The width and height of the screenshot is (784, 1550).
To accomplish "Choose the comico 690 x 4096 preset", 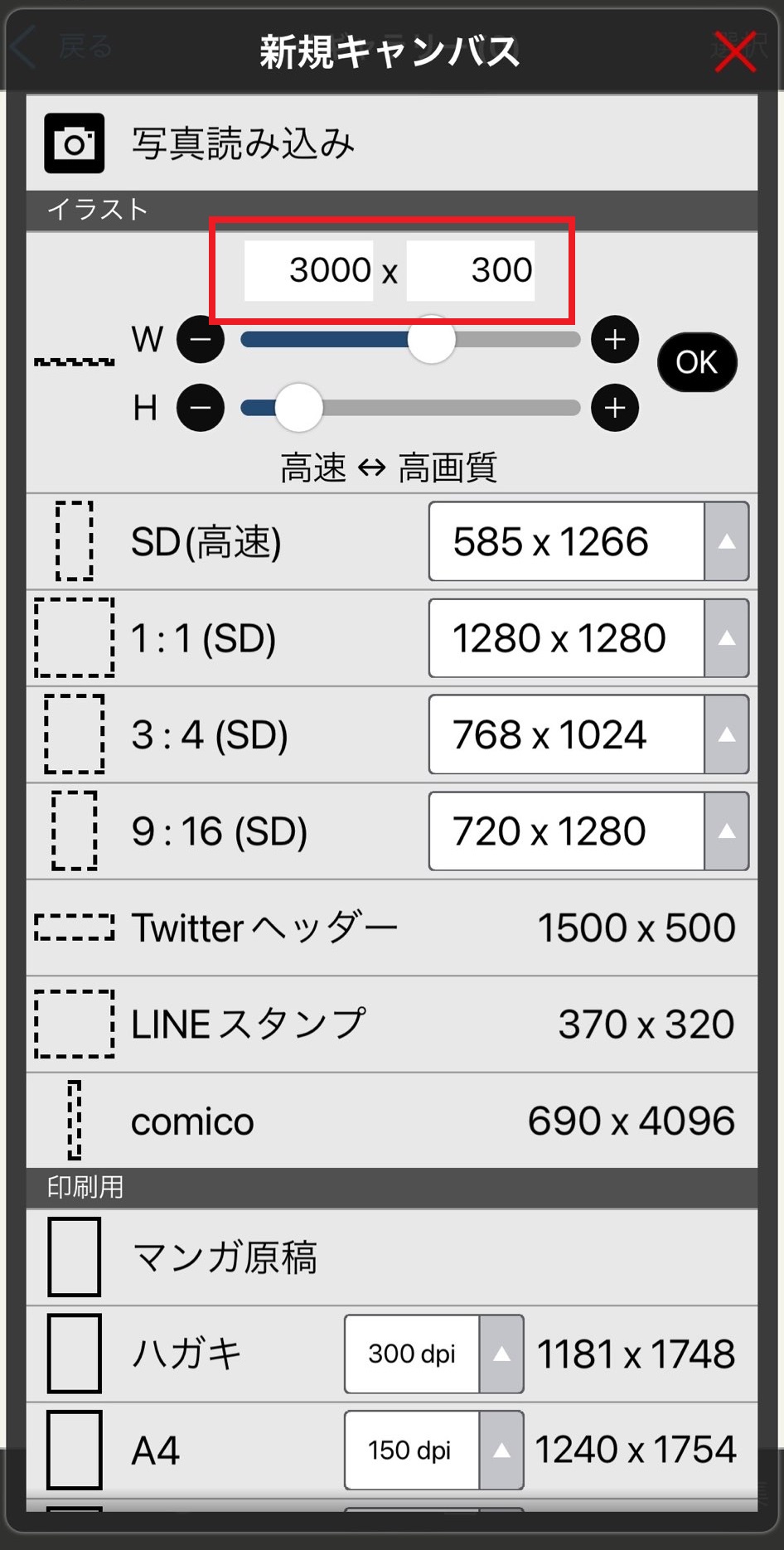I will tap(391, 1121).
